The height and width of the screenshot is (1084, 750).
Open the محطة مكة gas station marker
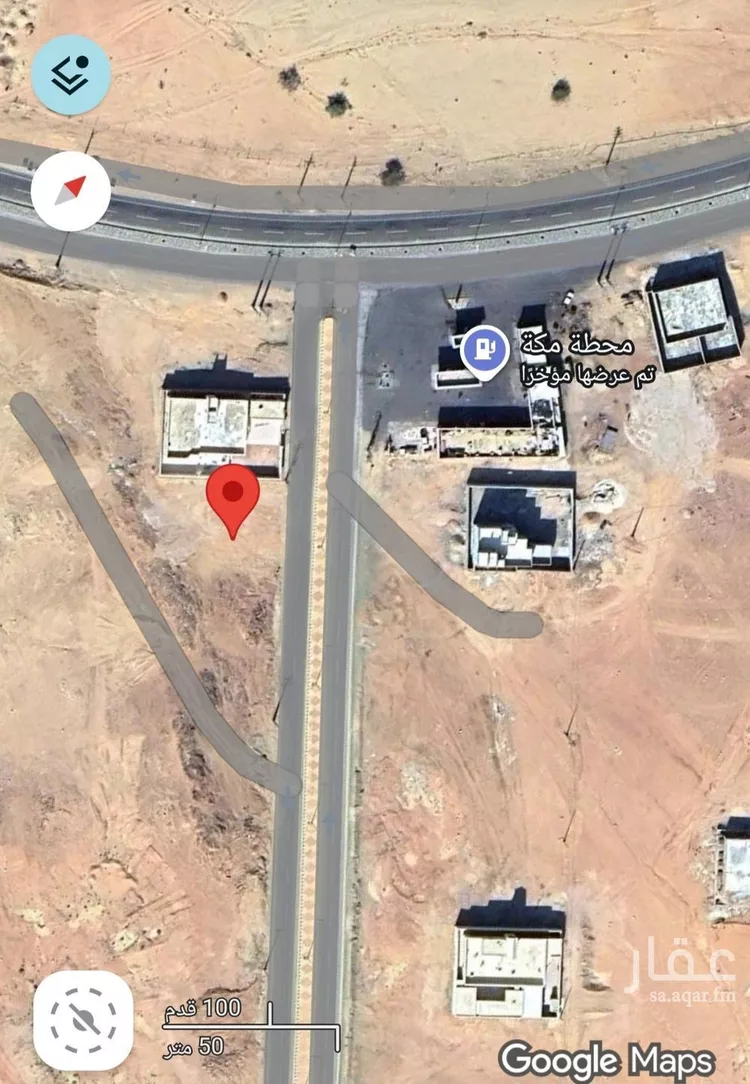pos(485,347)
